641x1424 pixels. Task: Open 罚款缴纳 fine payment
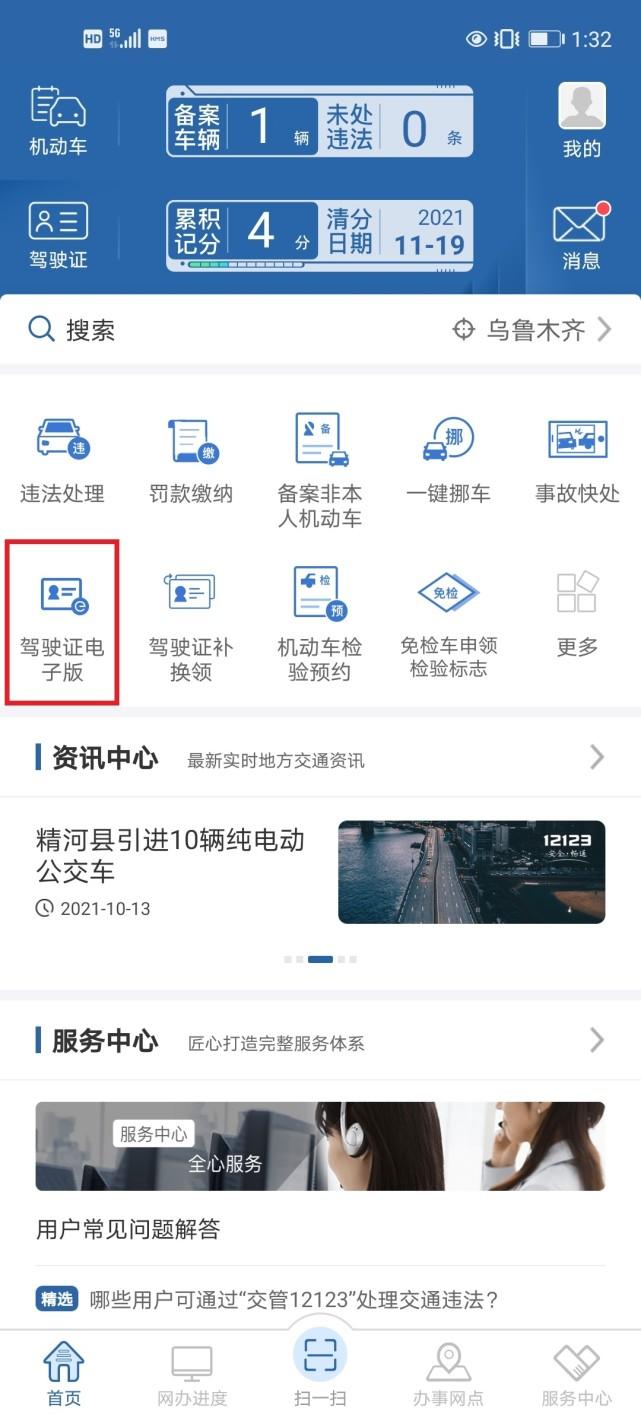191,460
